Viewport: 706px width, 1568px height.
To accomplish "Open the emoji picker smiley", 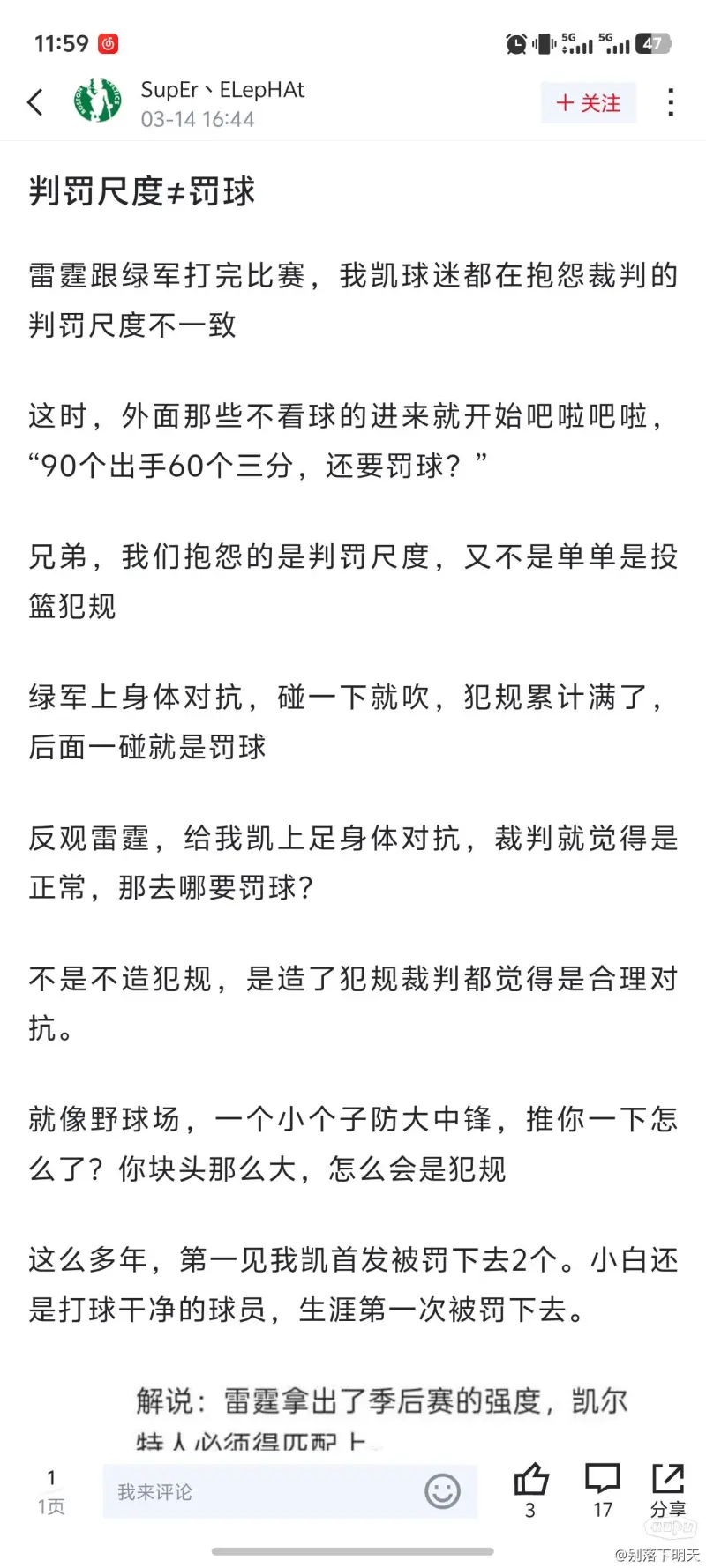I will pyautogui.click(x=443, y=1491).
